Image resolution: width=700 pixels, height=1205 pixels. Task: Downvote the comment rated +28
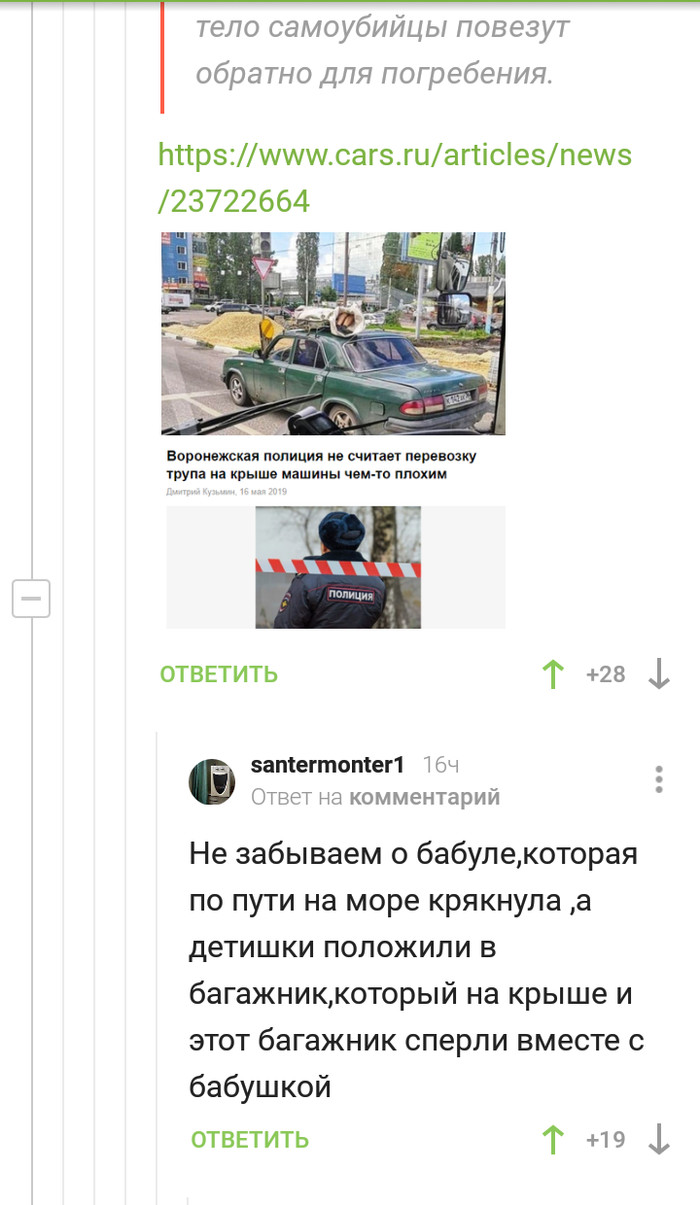tap(658, 675)
